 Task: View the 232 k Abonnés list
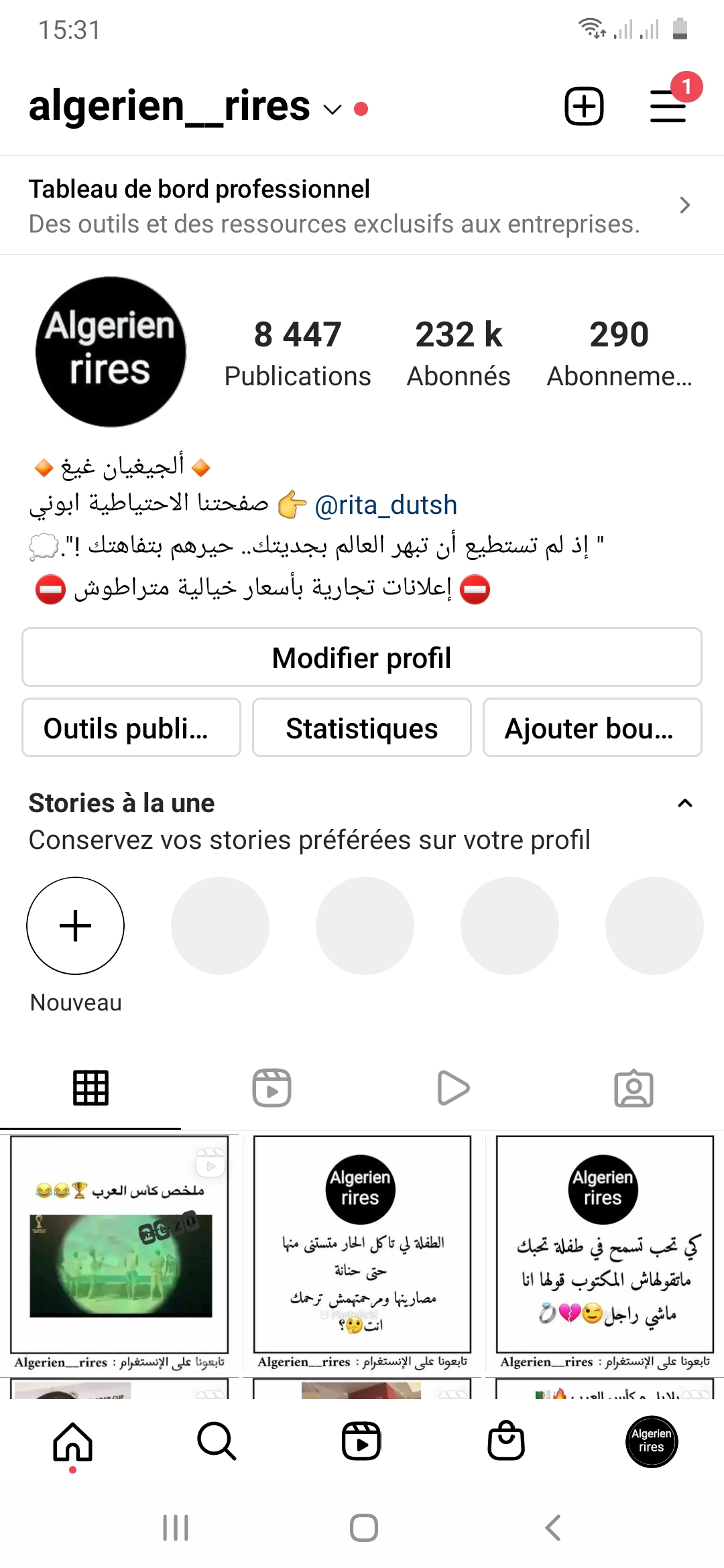[x=459, y=353]
